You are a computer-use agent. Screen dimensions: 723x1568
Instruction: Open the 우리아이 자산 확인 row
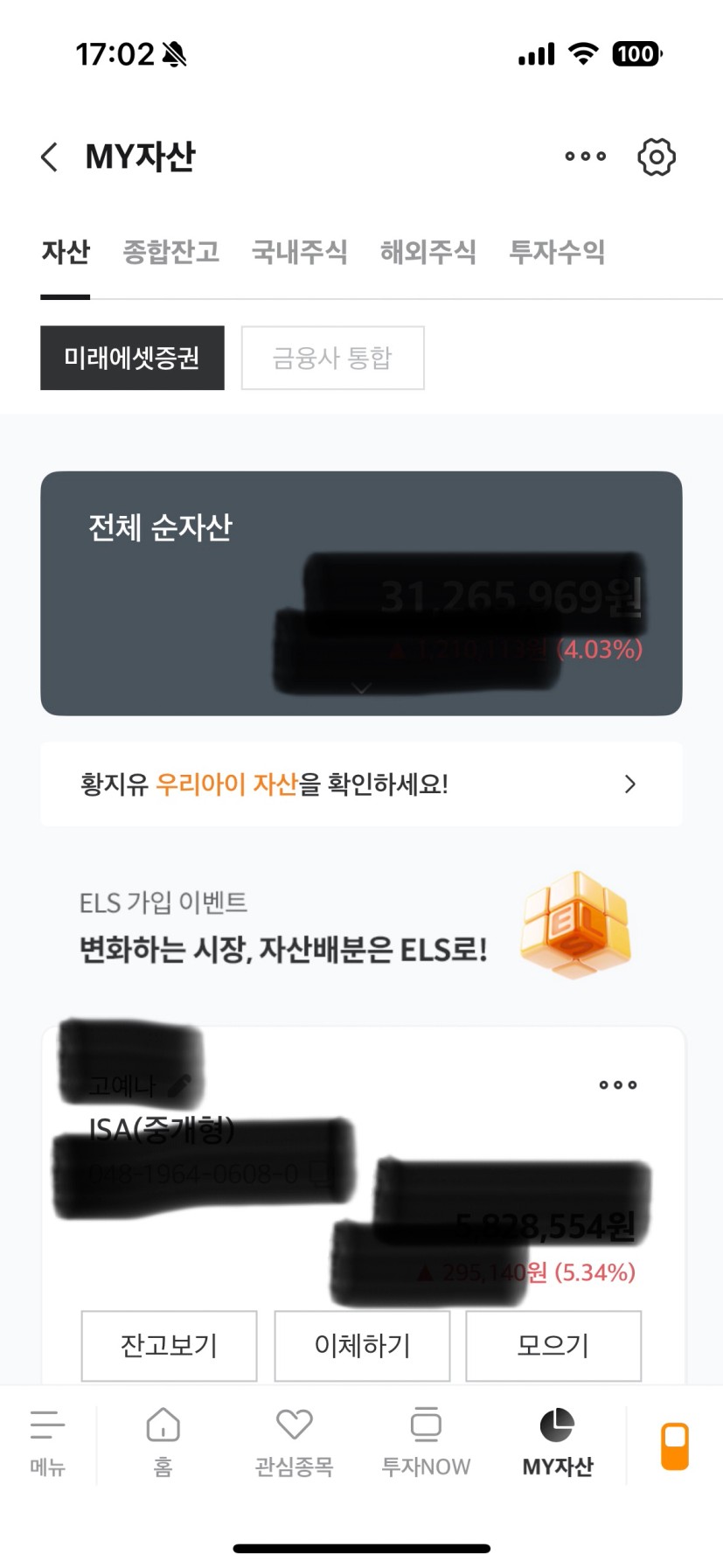click(x=361, y=784)
